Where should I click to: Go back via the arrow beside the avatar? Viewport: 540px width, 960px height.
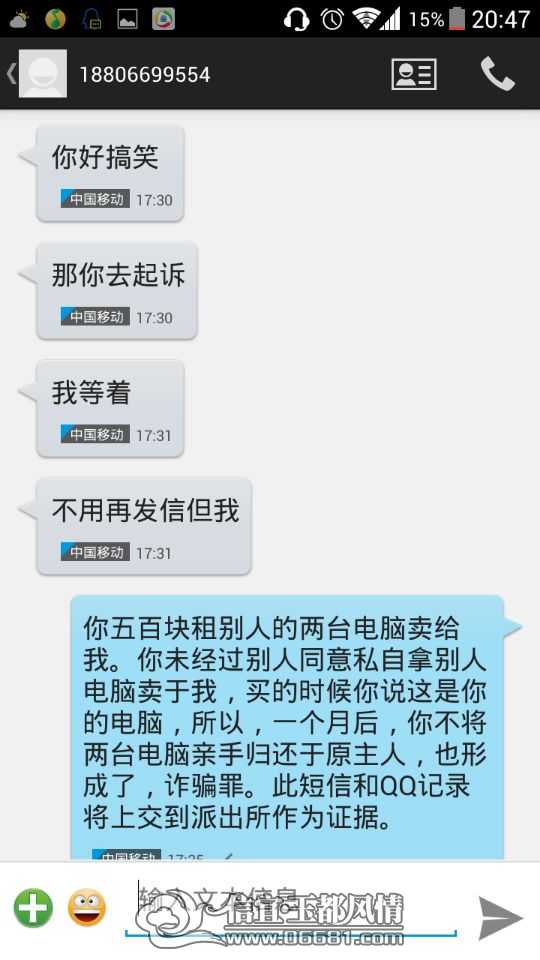click(11, 74)
